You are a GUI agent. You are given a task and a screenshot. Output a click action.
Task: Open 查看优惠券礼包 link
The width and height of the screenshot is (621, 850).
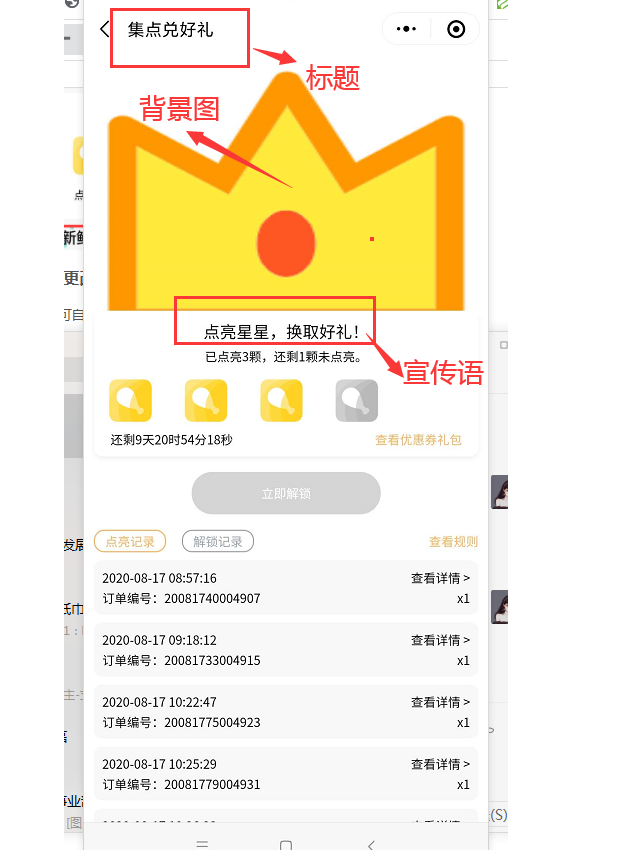[x=418, y=440]
